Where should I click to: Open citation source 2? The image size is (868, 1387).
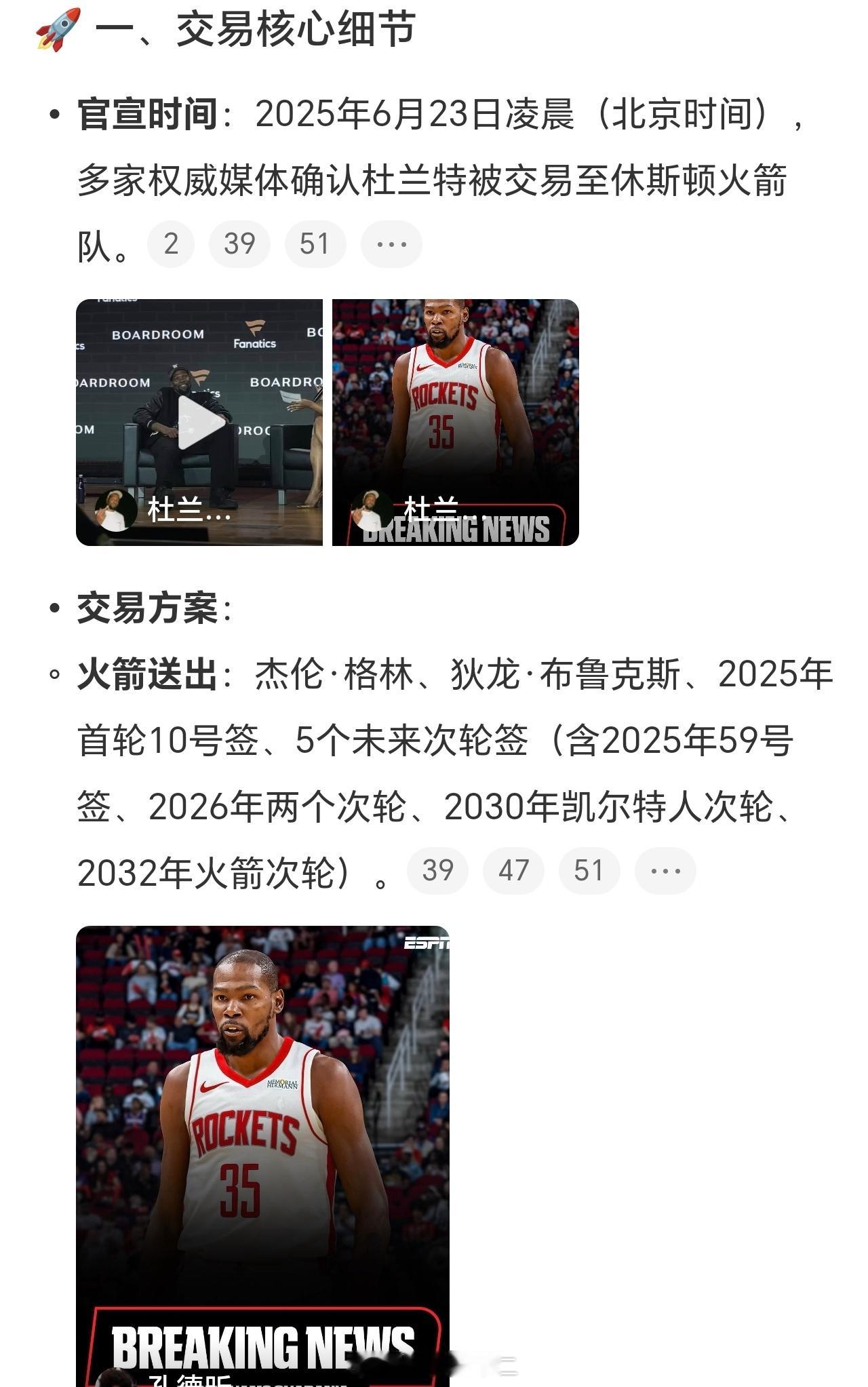pos(171,244)
